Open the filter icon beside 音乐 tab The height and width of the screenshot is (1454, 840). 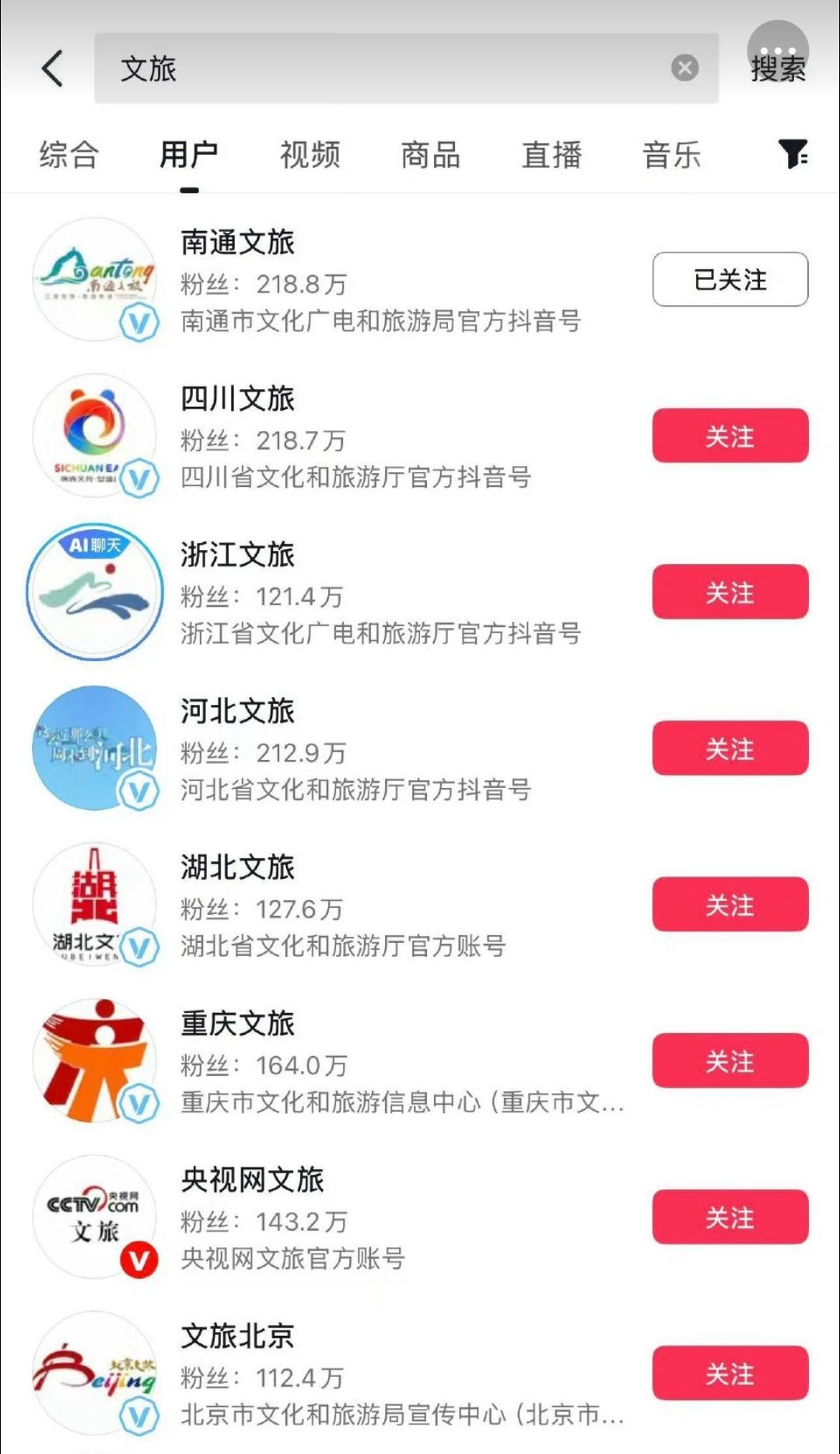[x=791, y=156]
